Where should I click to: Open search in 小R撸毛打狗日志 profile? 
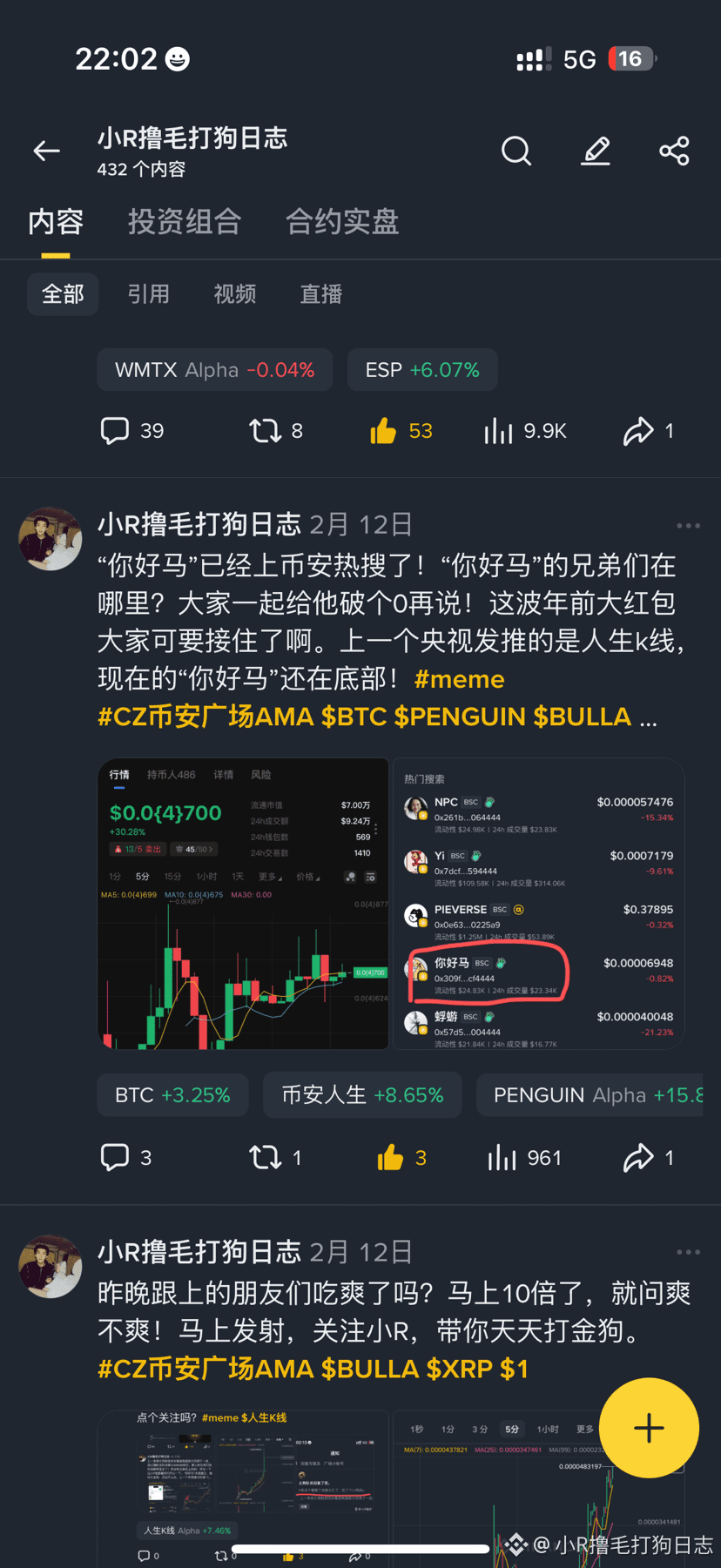[x=516, y=151]
